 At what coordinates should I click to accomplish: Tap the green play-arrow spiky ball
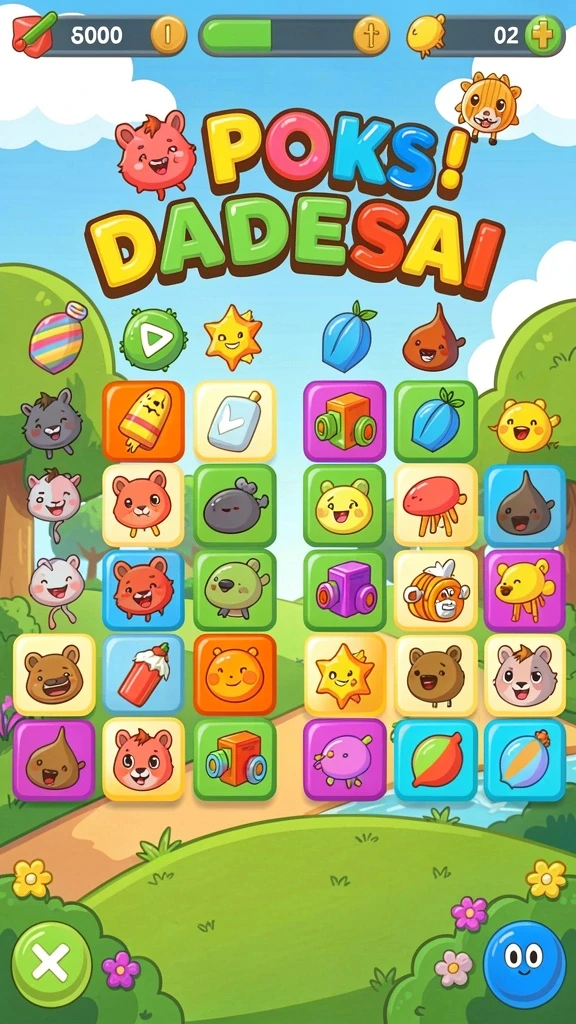[154, 340]
